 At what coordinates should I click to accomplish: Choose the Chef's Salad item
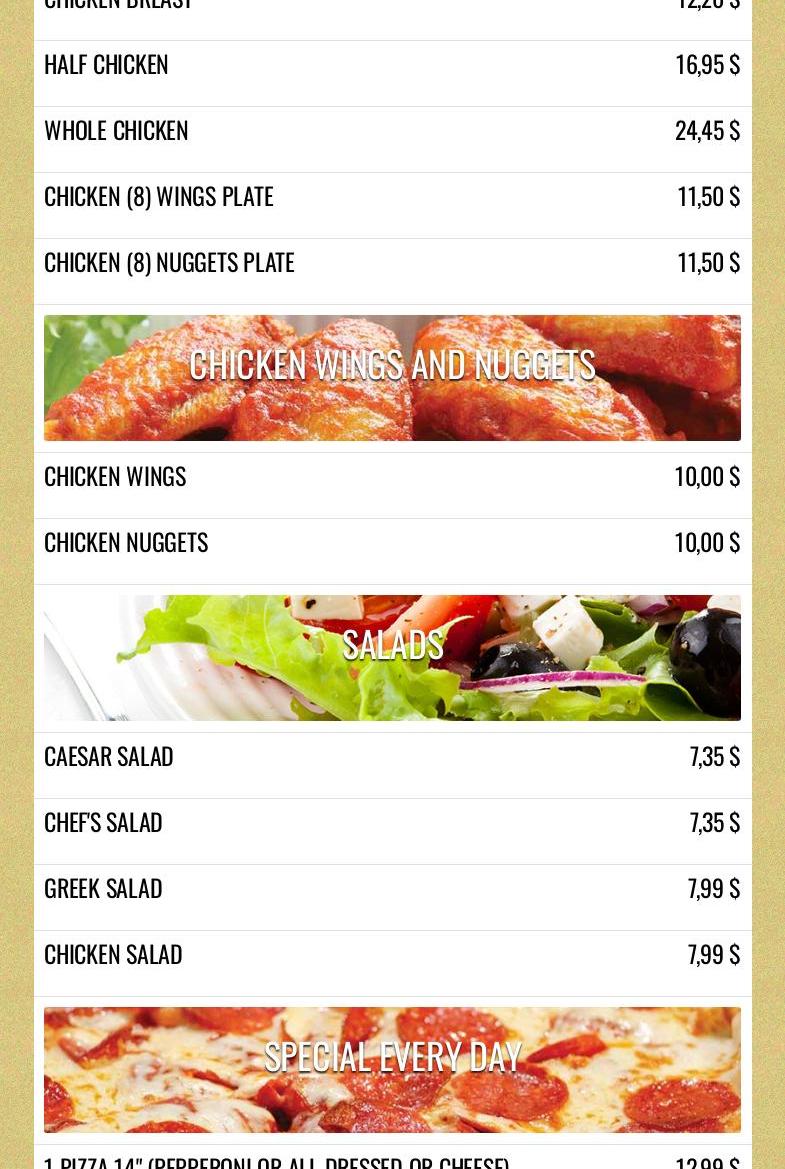pos(103,822)
